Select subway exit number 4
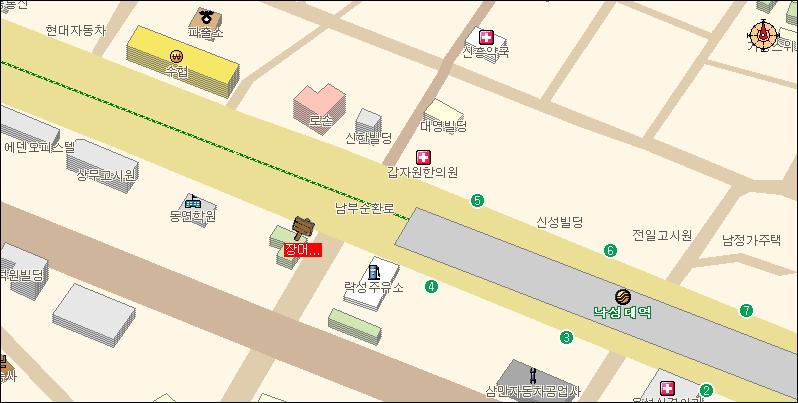Image resolution: width=798 pixels, height=403 pixels. click(431, 287)
